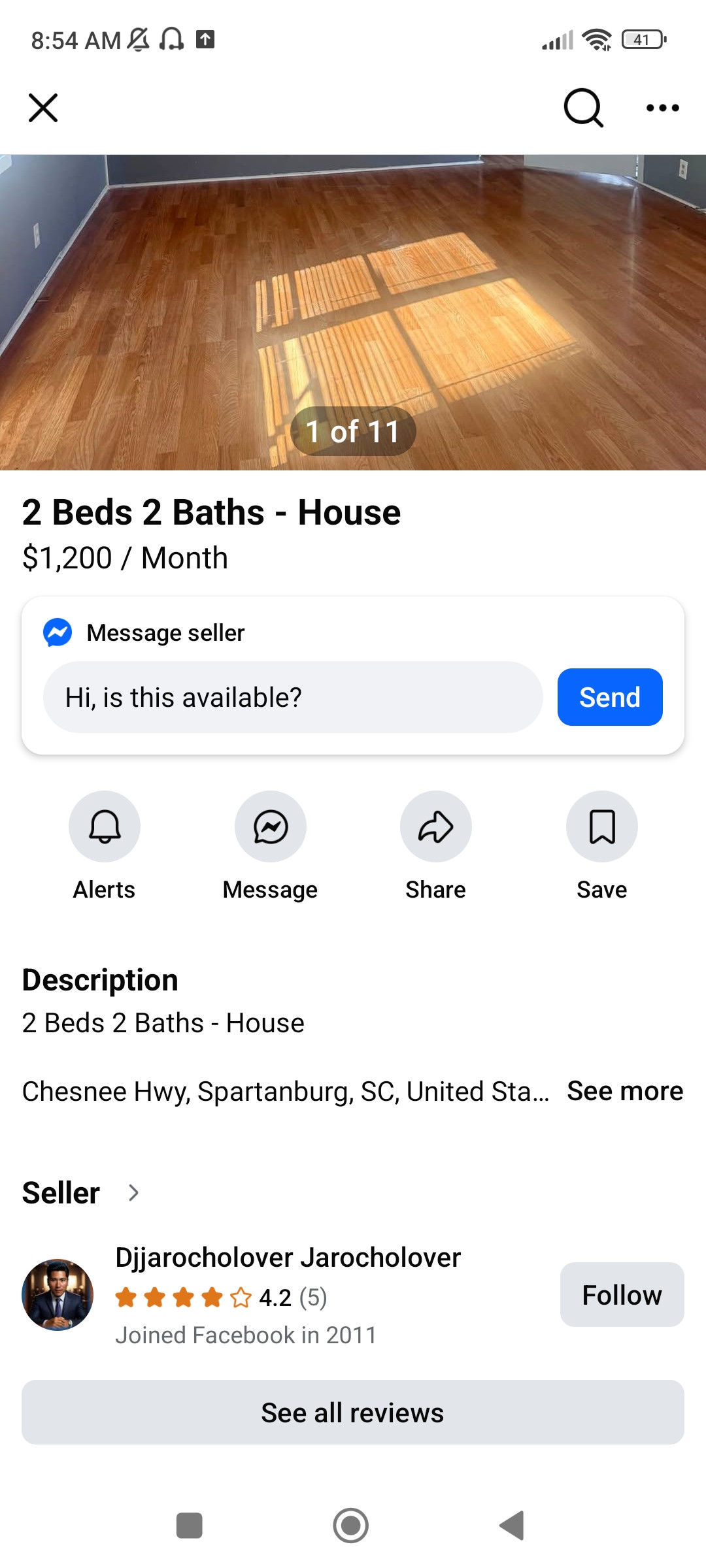The width and height of the screenshot is (706, 1568).
Task: Go back using the system back button
Action: click(x=512, y=1526)
